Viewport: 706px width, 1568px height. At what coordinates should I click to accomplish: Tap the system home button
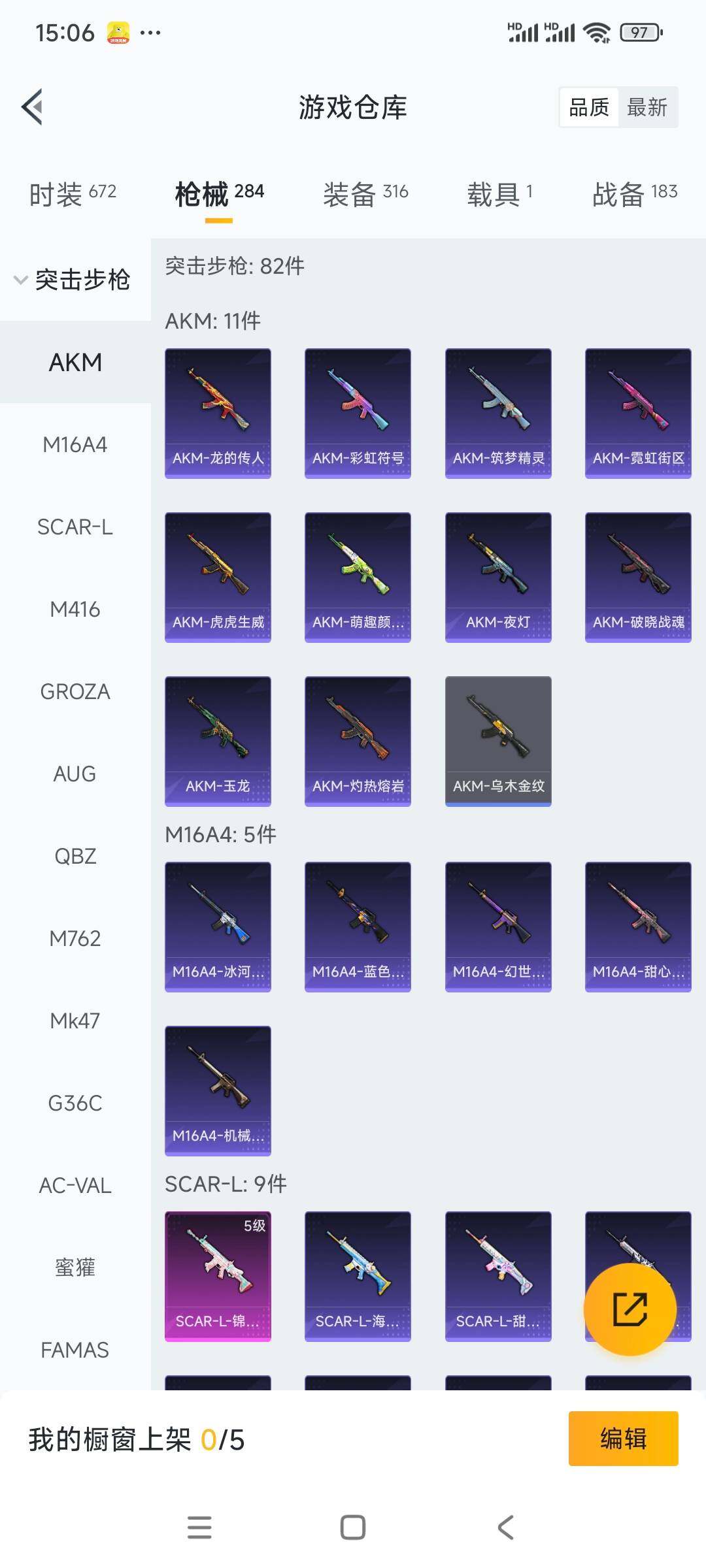(x=353, y=1527)
